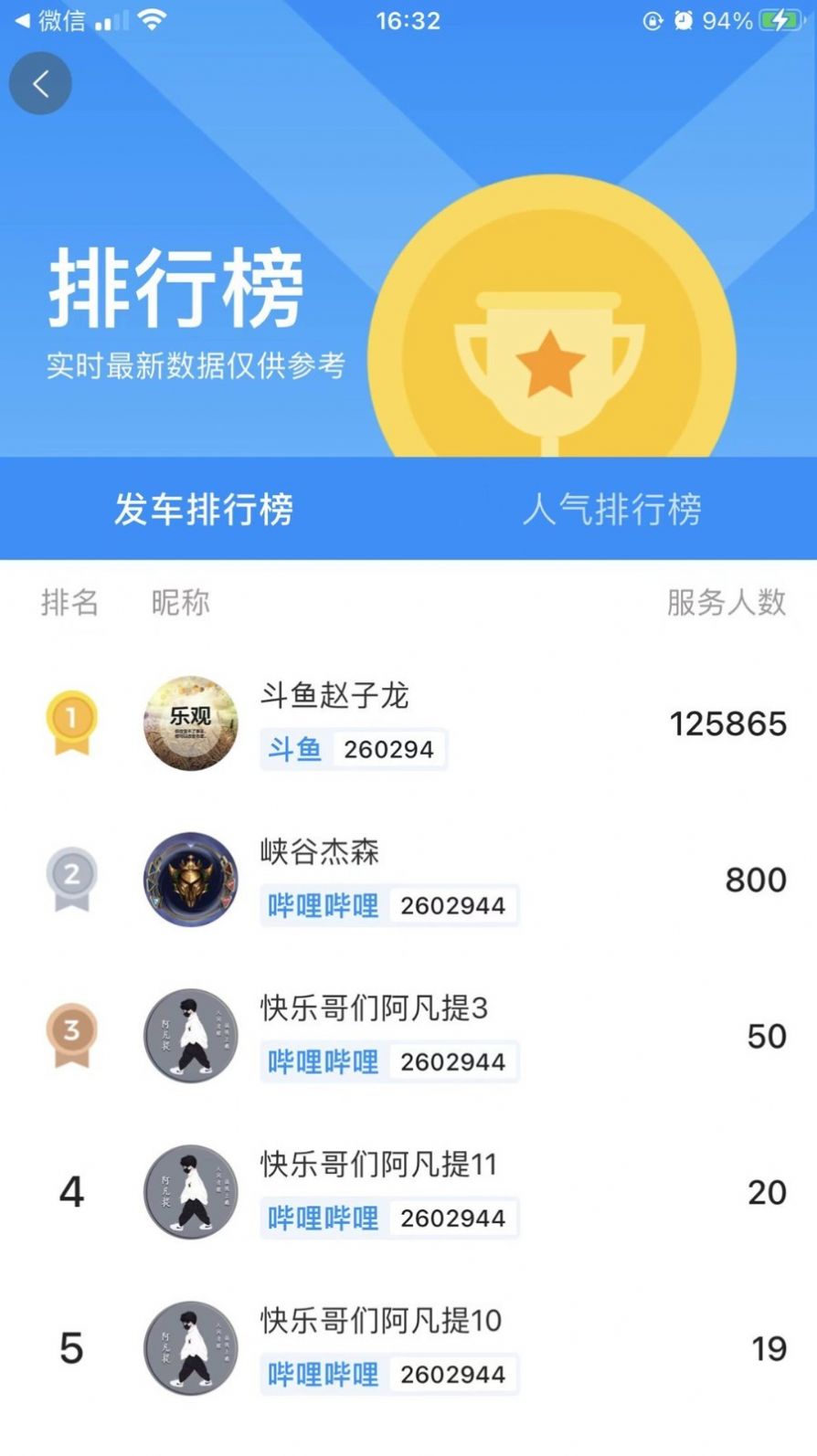Tap the back arrow button at top left
The height and width of the screenshot is (1456, 817).
(40, 82)
